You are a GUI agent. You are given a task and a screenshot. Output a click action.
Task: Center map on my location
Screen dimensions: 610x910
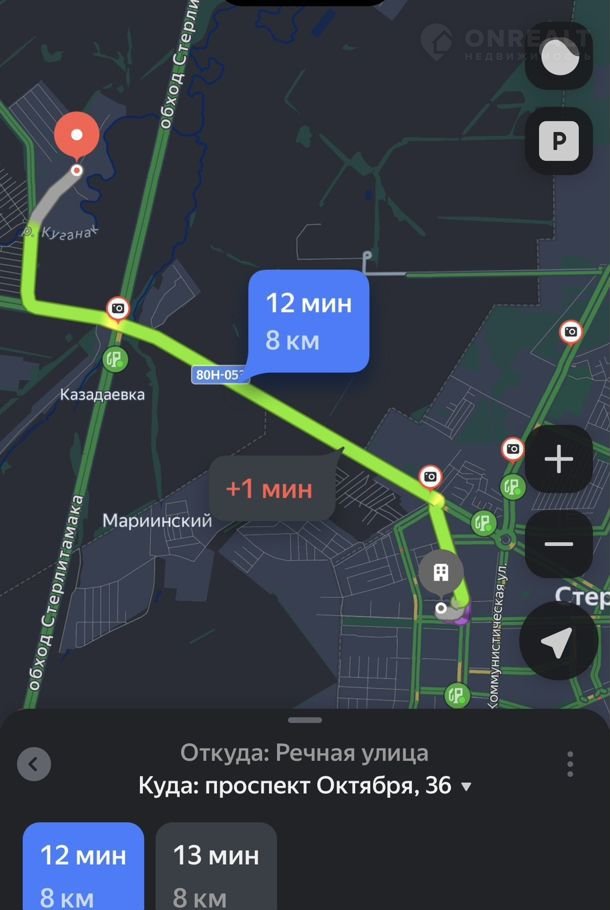[x=558, y=644]
